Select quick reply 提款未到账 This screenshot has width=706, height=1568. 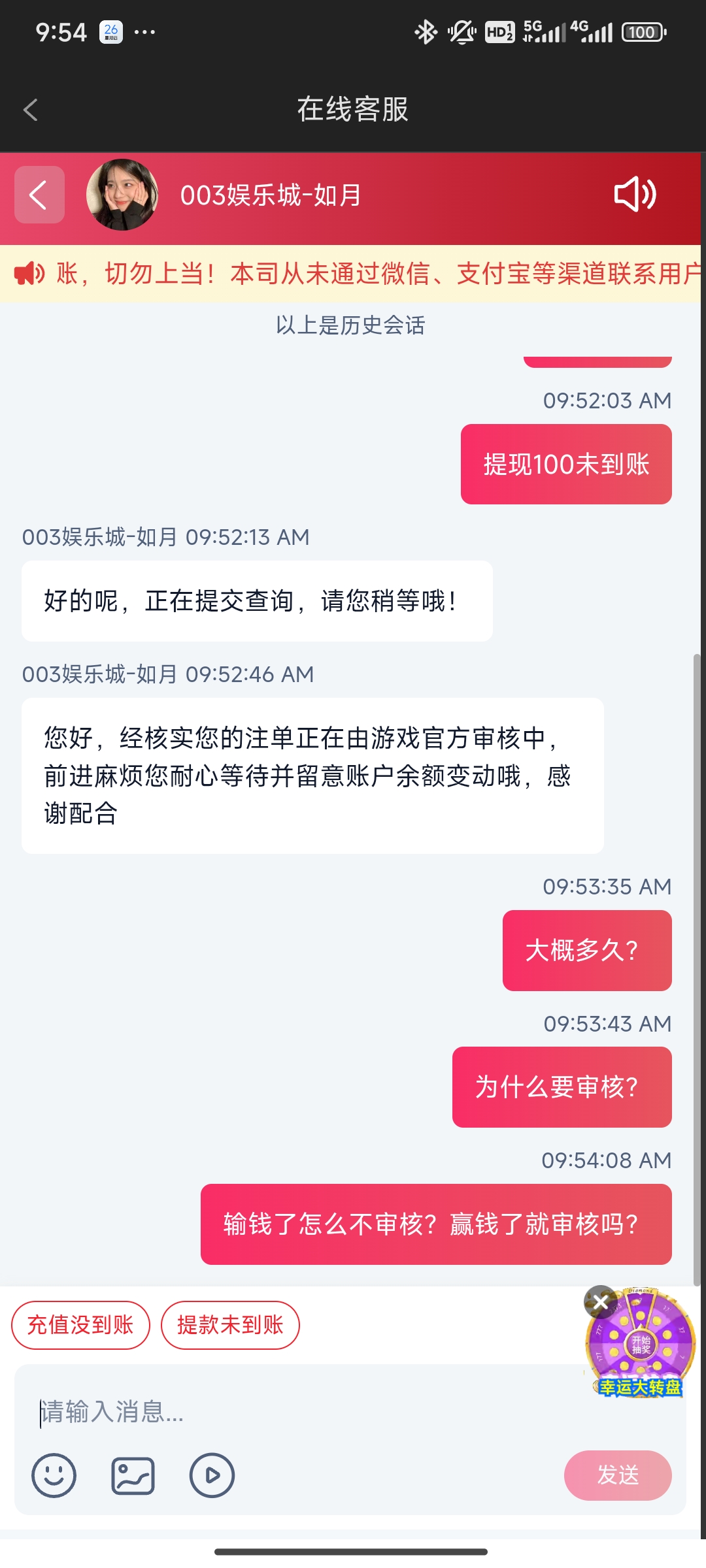point(230,1325)
